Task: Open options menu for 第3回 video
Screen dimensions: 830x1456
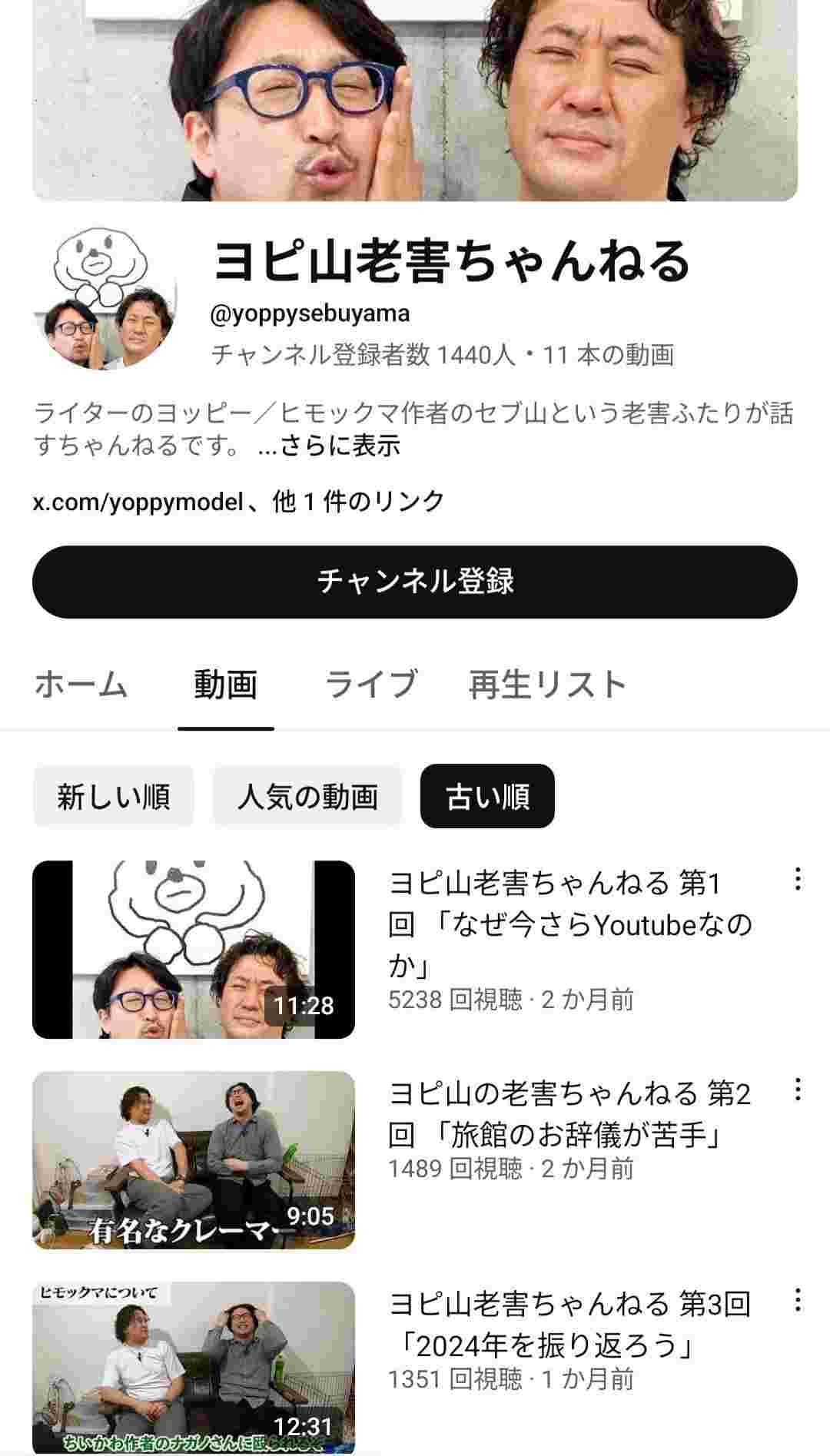Action: (798, 1300)
